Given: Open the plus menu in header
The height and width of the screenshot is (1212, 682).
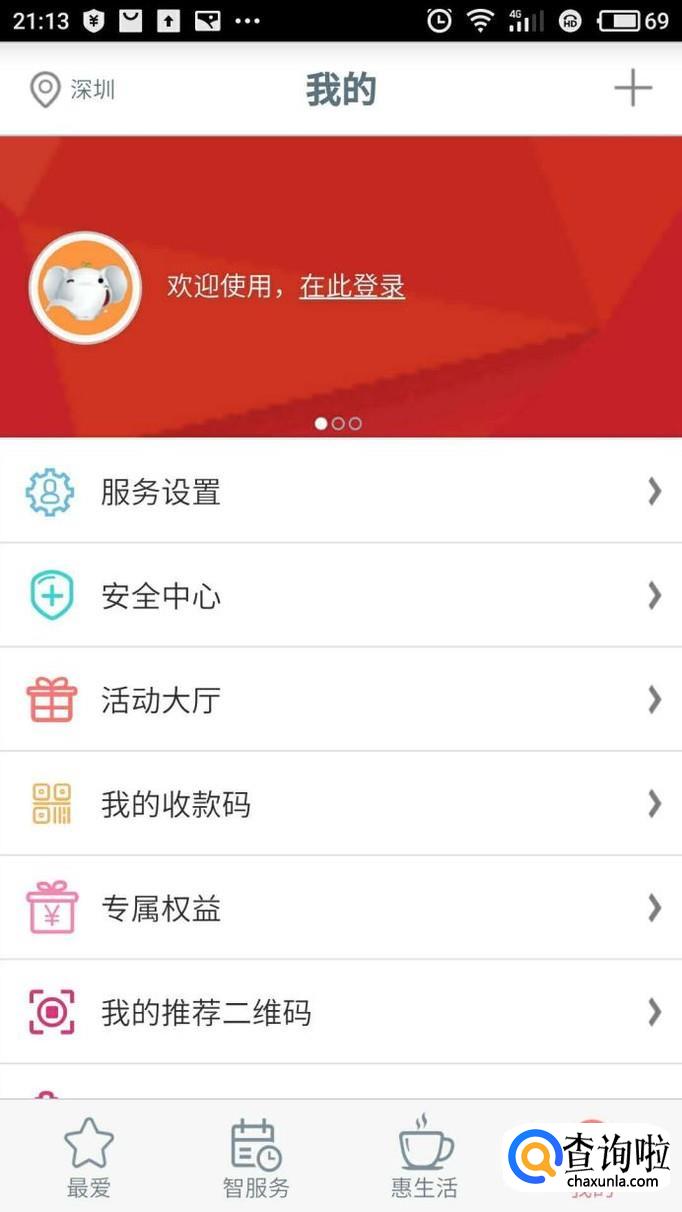Looking at the screenshot, I should tap(632, 89).
